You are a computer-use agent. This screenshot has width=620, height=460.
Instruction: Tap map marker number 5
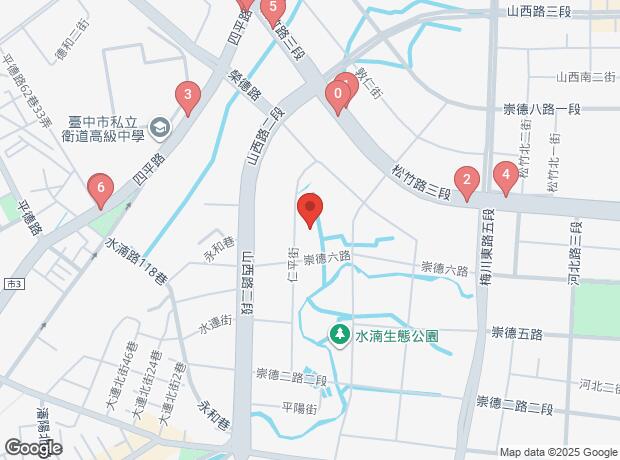(x=272, y=9)
